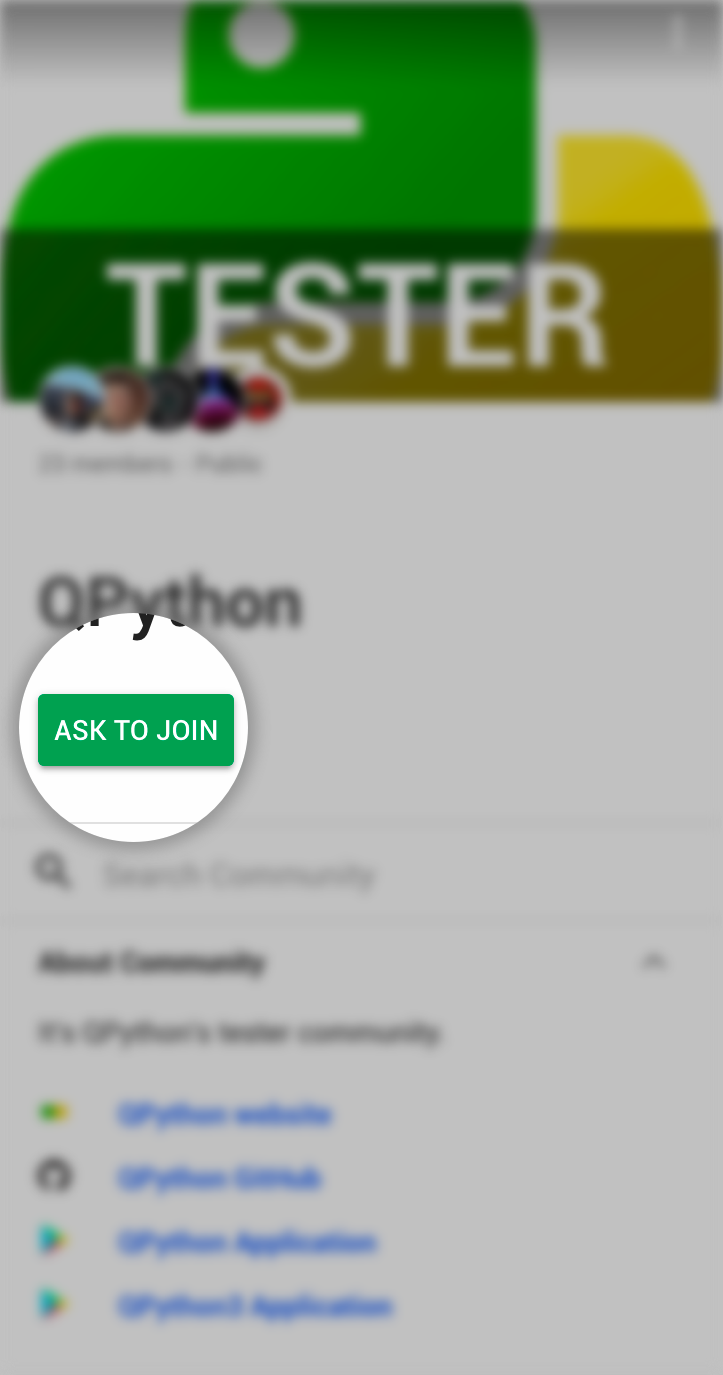Open the QPython3 Application link
The height and width of the screenshot is (1375, 723).
[x=254, y=1306]
